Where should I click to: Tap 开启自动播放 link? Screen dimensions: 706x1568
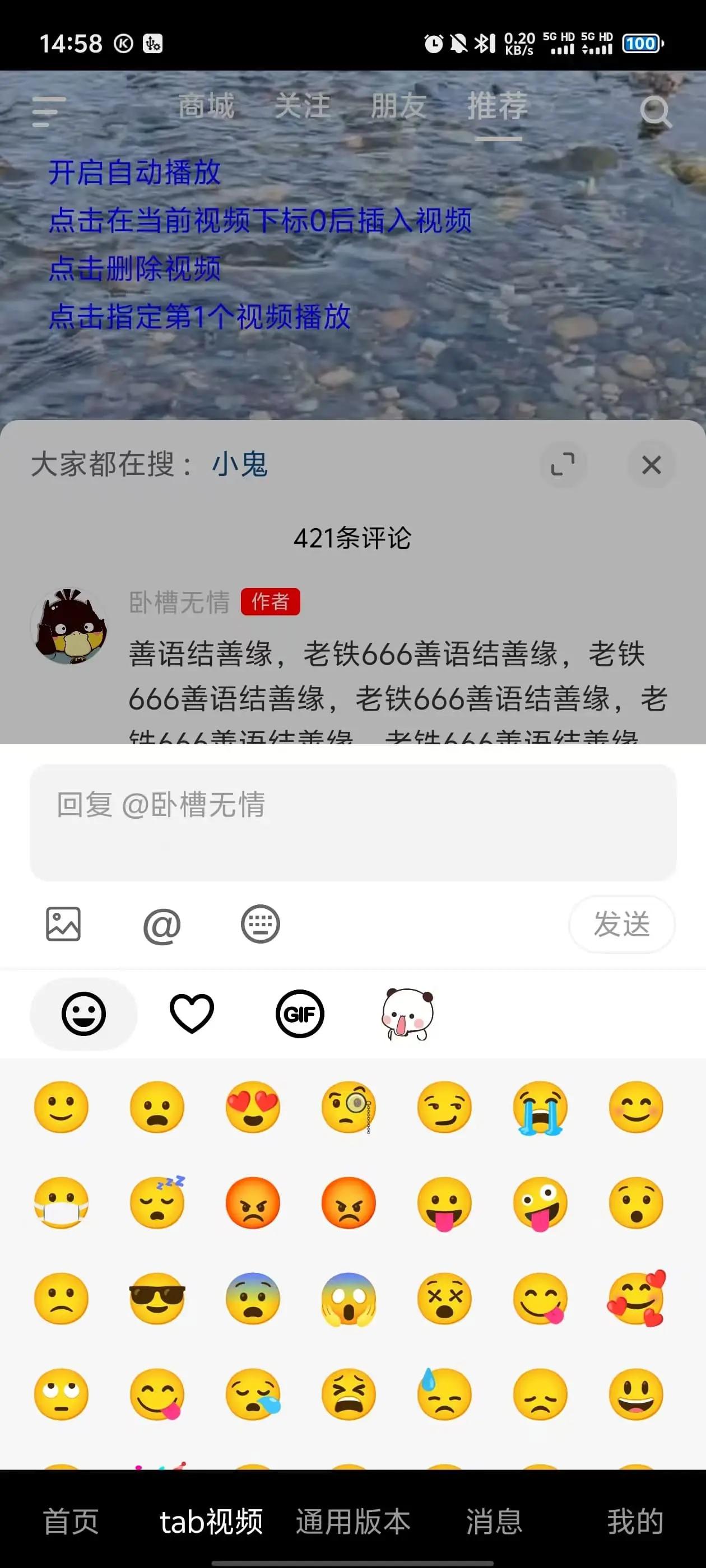coord(134,172)
